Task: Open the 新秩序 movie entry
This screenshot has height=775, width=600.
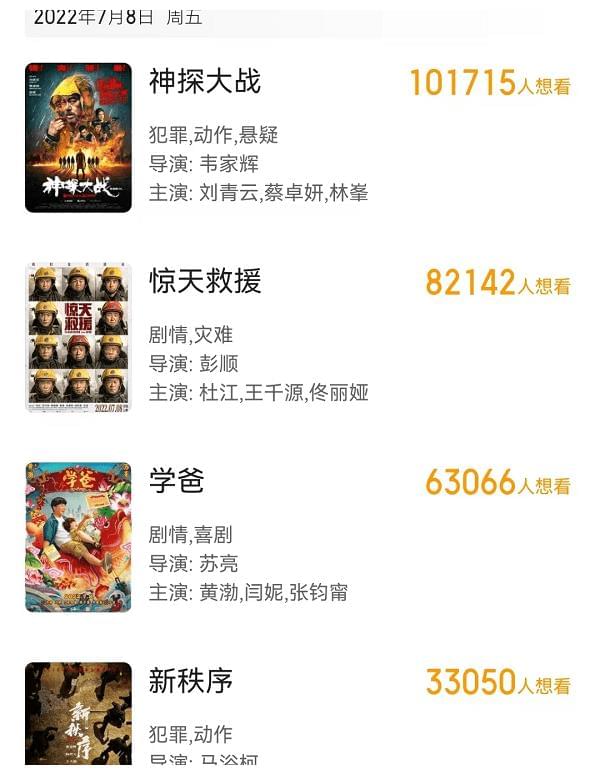Action: 191,681
